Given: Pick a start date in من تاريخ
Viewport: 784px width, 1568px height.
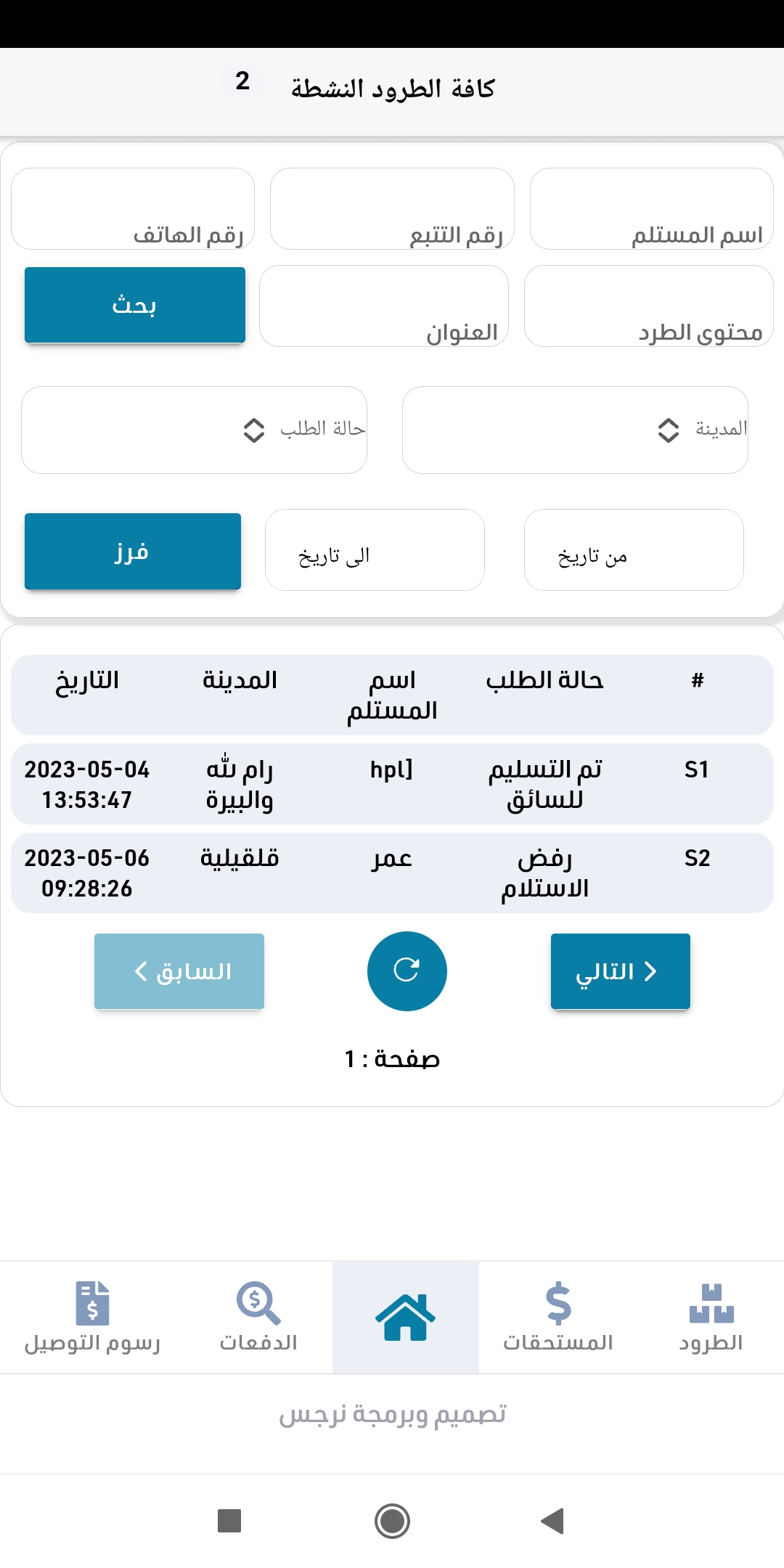Looking at the screenshot, I should (x=634, y=550).
